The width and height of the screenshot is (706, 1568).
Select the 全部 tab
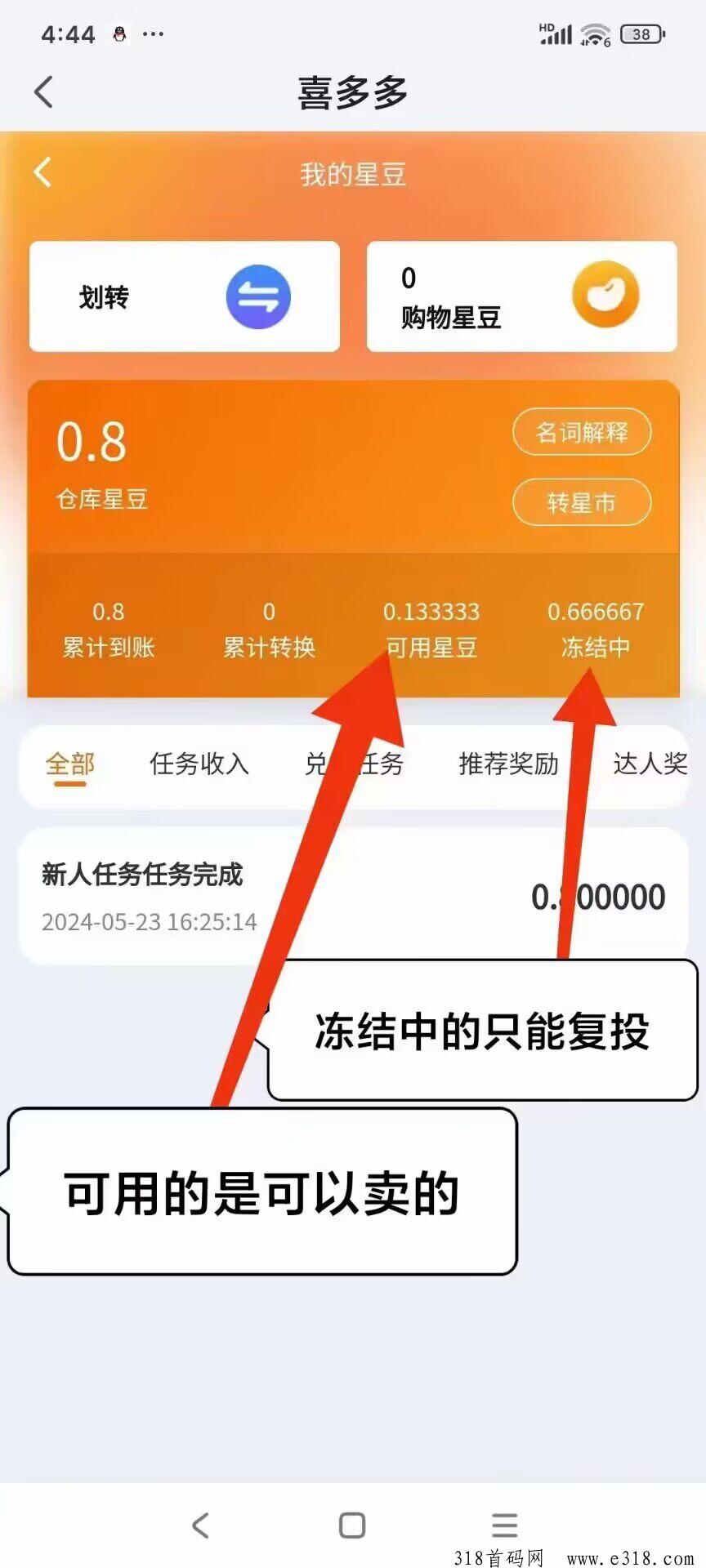pyautogui.click(x=70, y=764)
